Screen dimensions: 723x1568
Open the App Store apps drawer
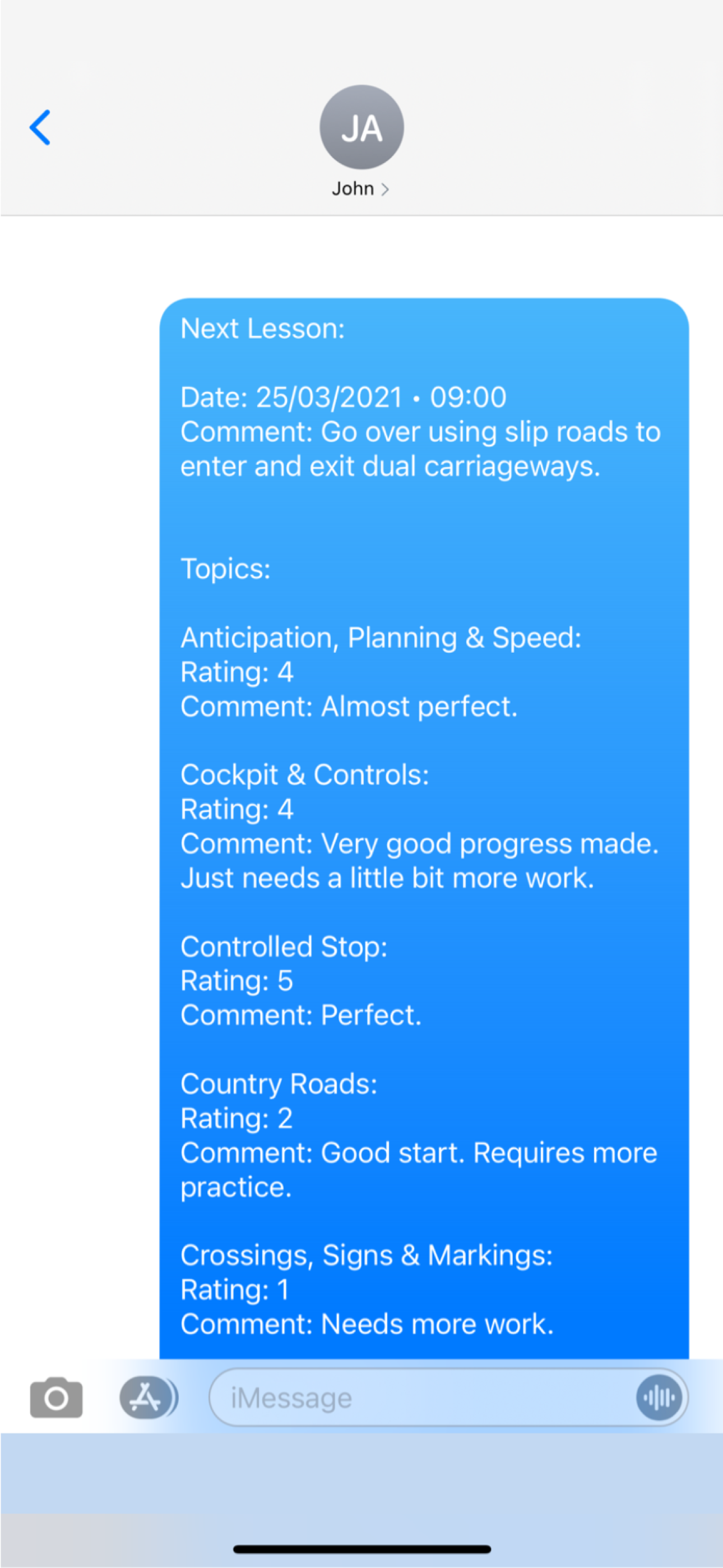point(146,1398)
